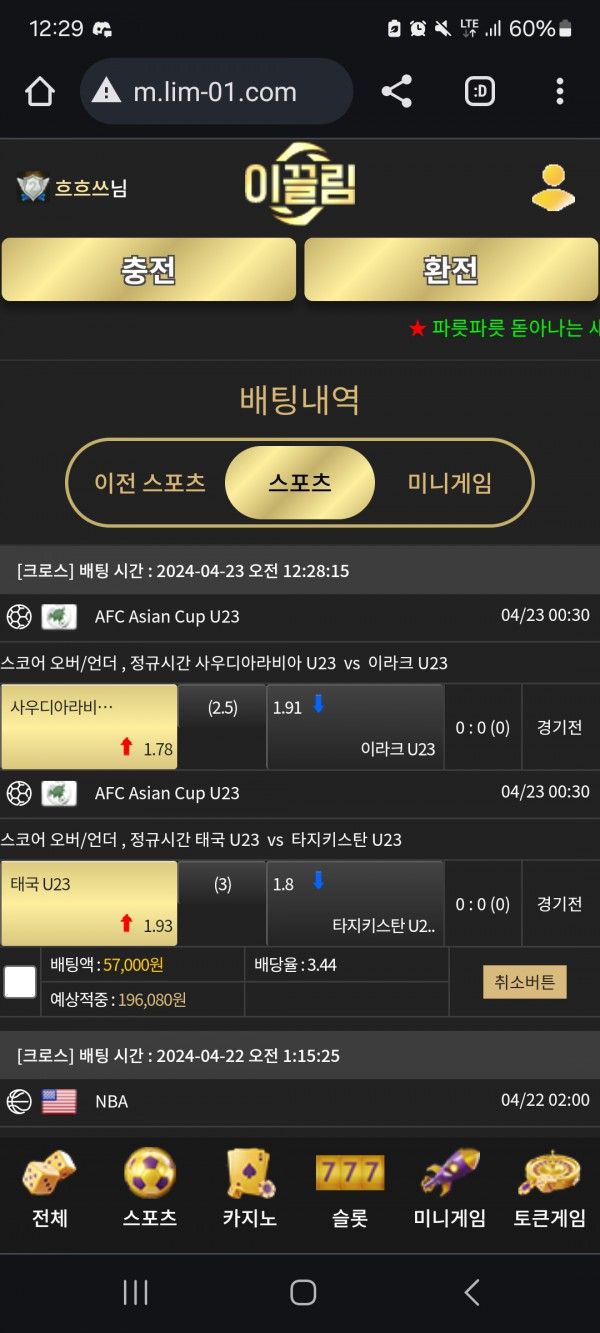Switch to the 미니게임 history tab
Image resolution: width=600 pixels, height=1333 pixels.
[450, 483]
